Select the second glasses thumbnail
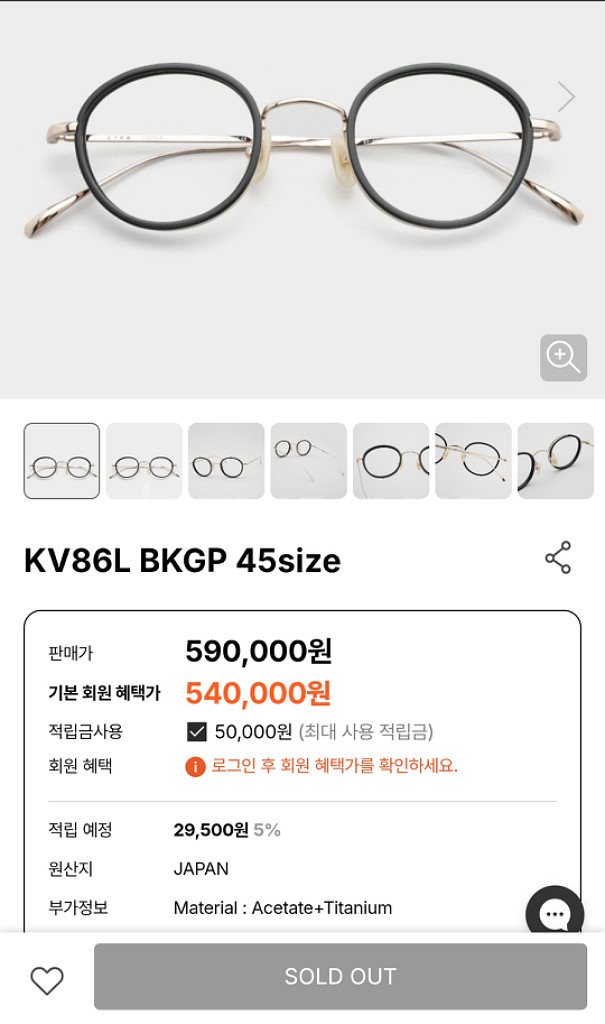Image resolution: width=605 pixels, height=1024 pixels. tap(144, 461)
